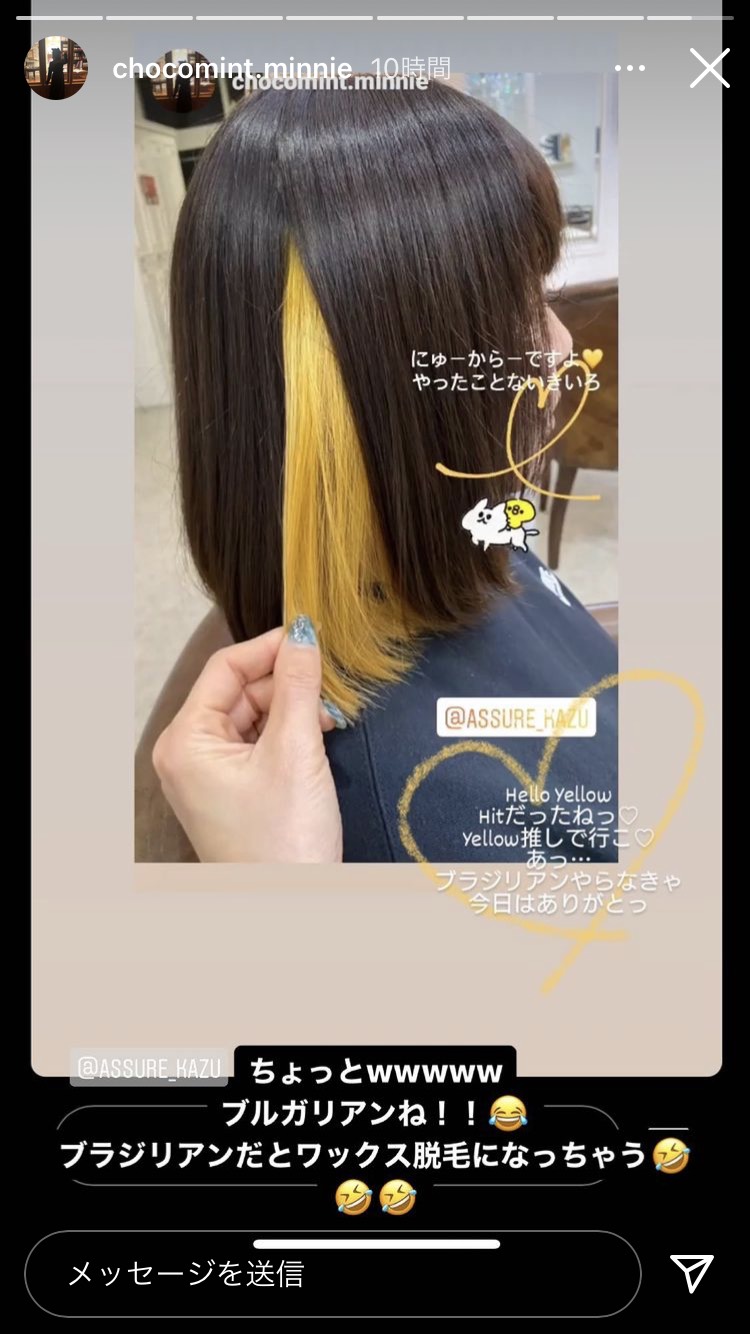750x1334 pixels.
Task: Close the story viewer
Action: [x=709, y=68]
